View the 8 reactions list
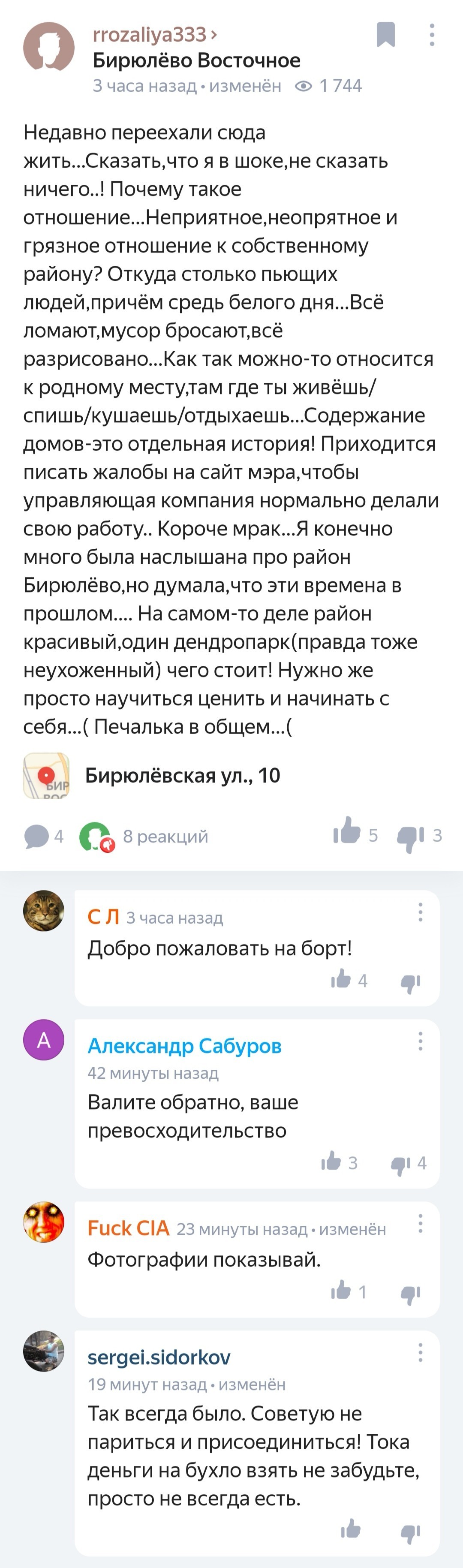 click(x=164, y=837)
